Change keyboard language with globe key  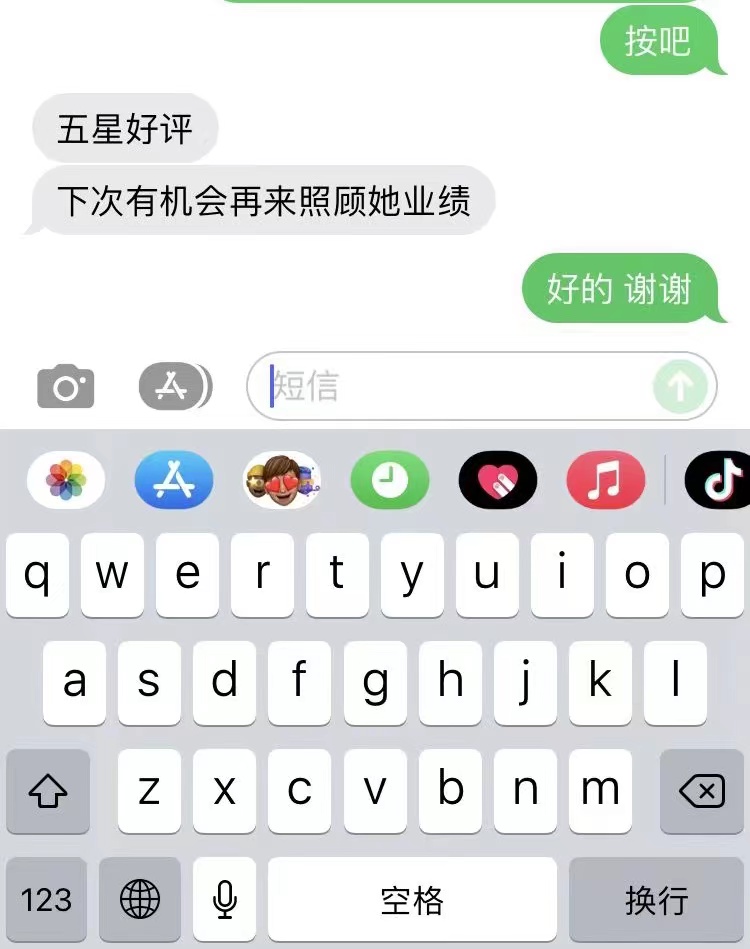click(140, 899)
